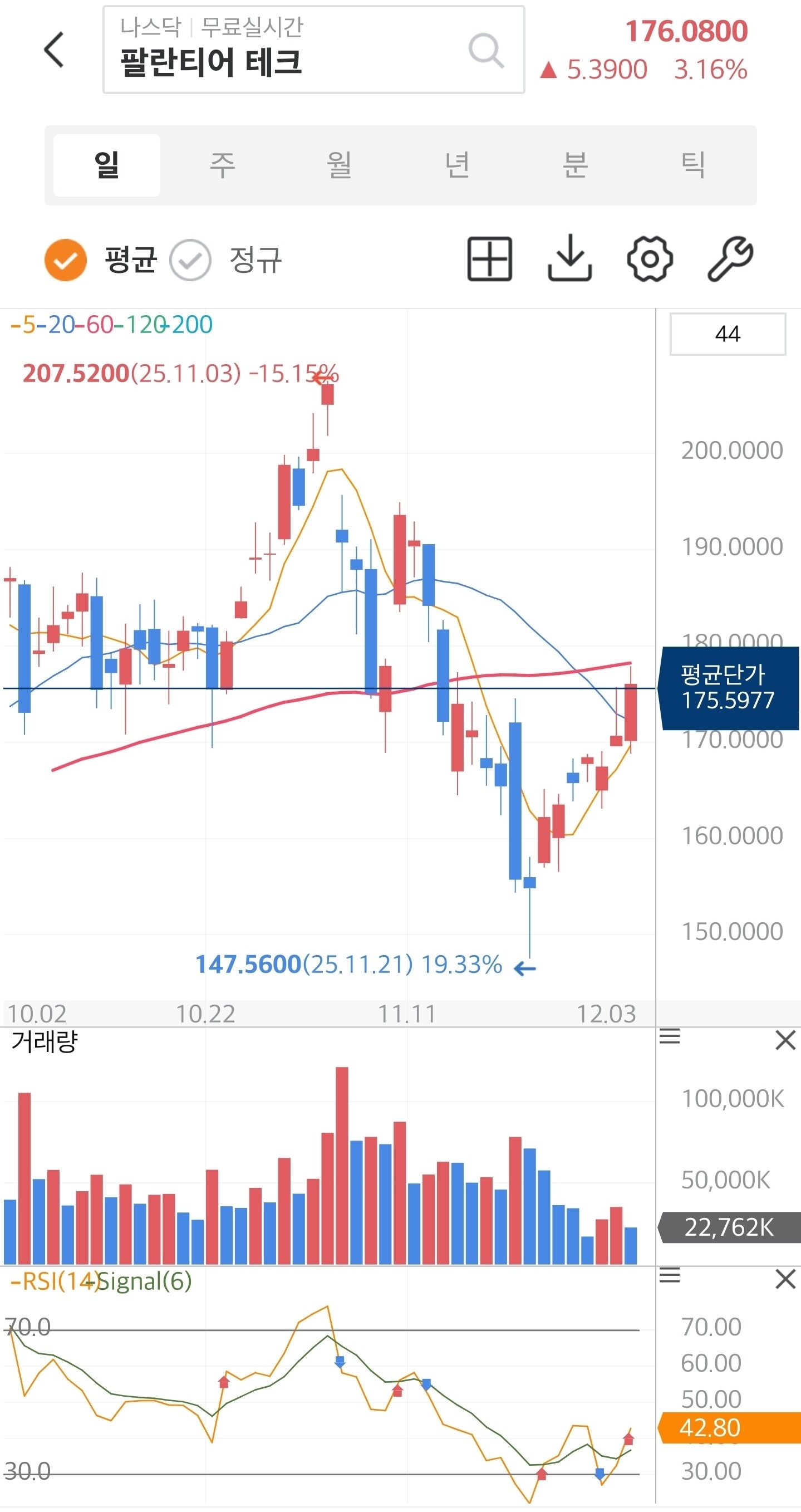Edit the candle count field showing 44
This screenshot has height=1512, width=801.
tap(727, 334)
